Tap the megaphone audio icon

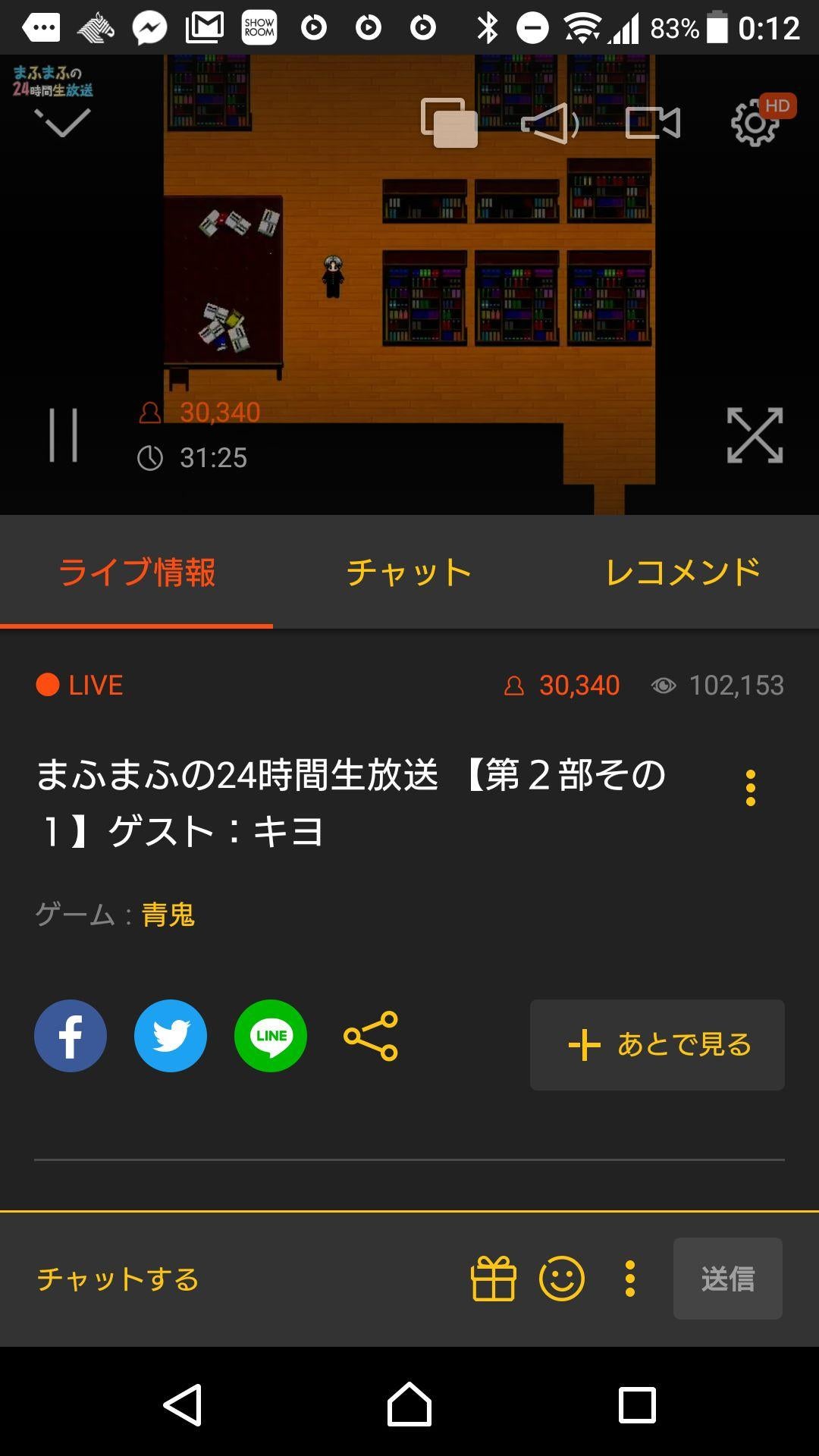[x=550, y=123]
